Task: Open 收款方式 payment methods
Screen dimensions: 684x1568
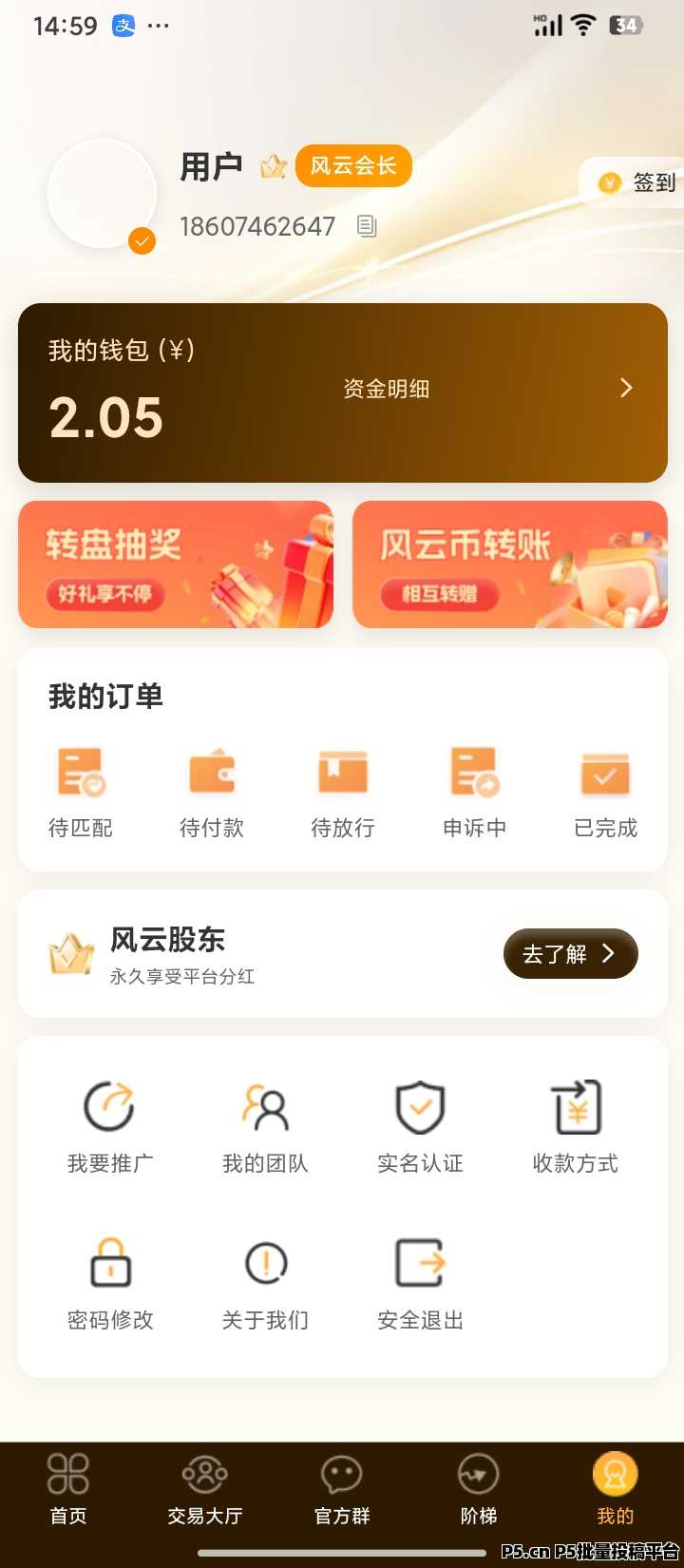Action: 576,1127
